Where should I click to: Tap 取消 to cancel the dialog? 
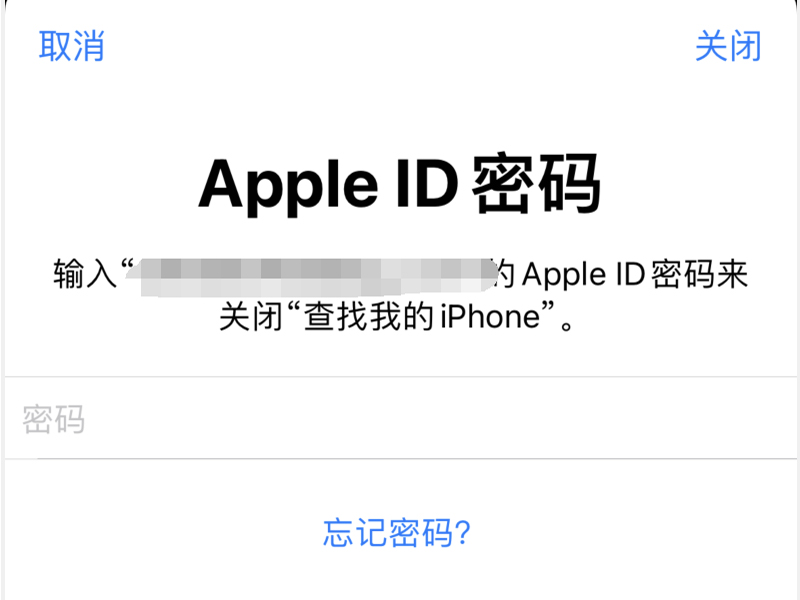[72, 46]
